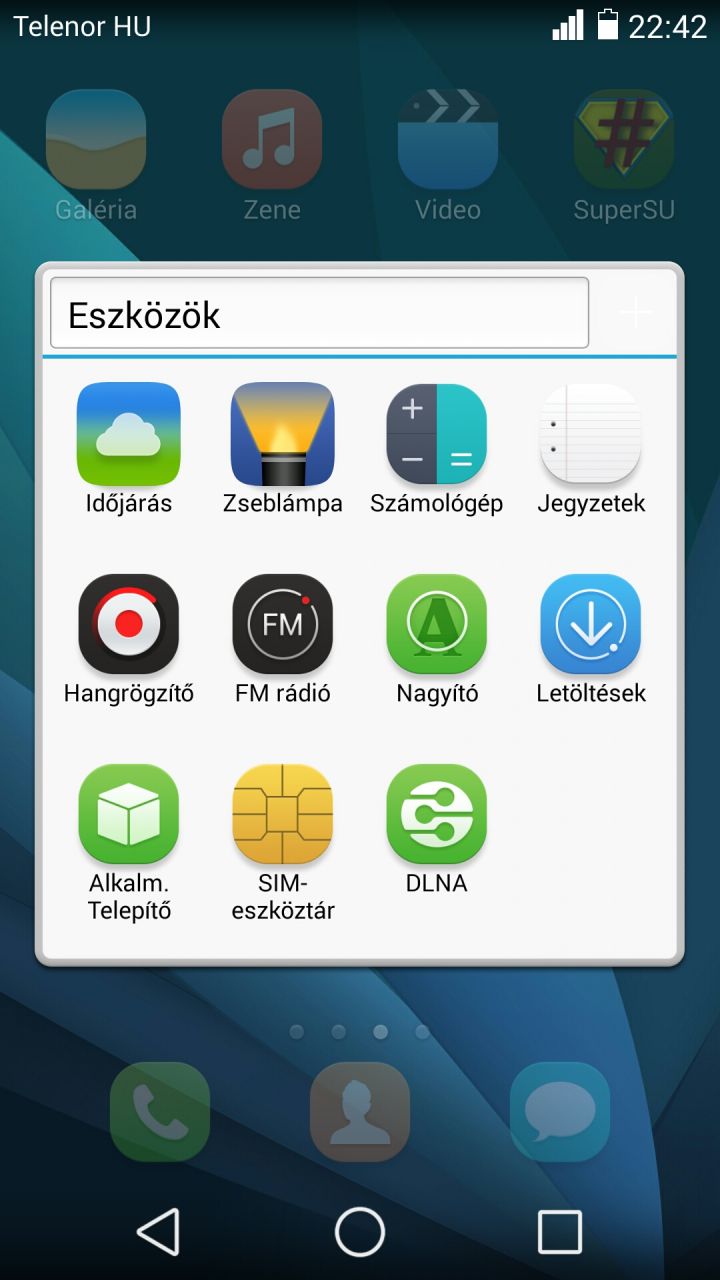Open the SIM-eszköztár app
Screen dimensions: 720x1280
(x=283, y=815)
